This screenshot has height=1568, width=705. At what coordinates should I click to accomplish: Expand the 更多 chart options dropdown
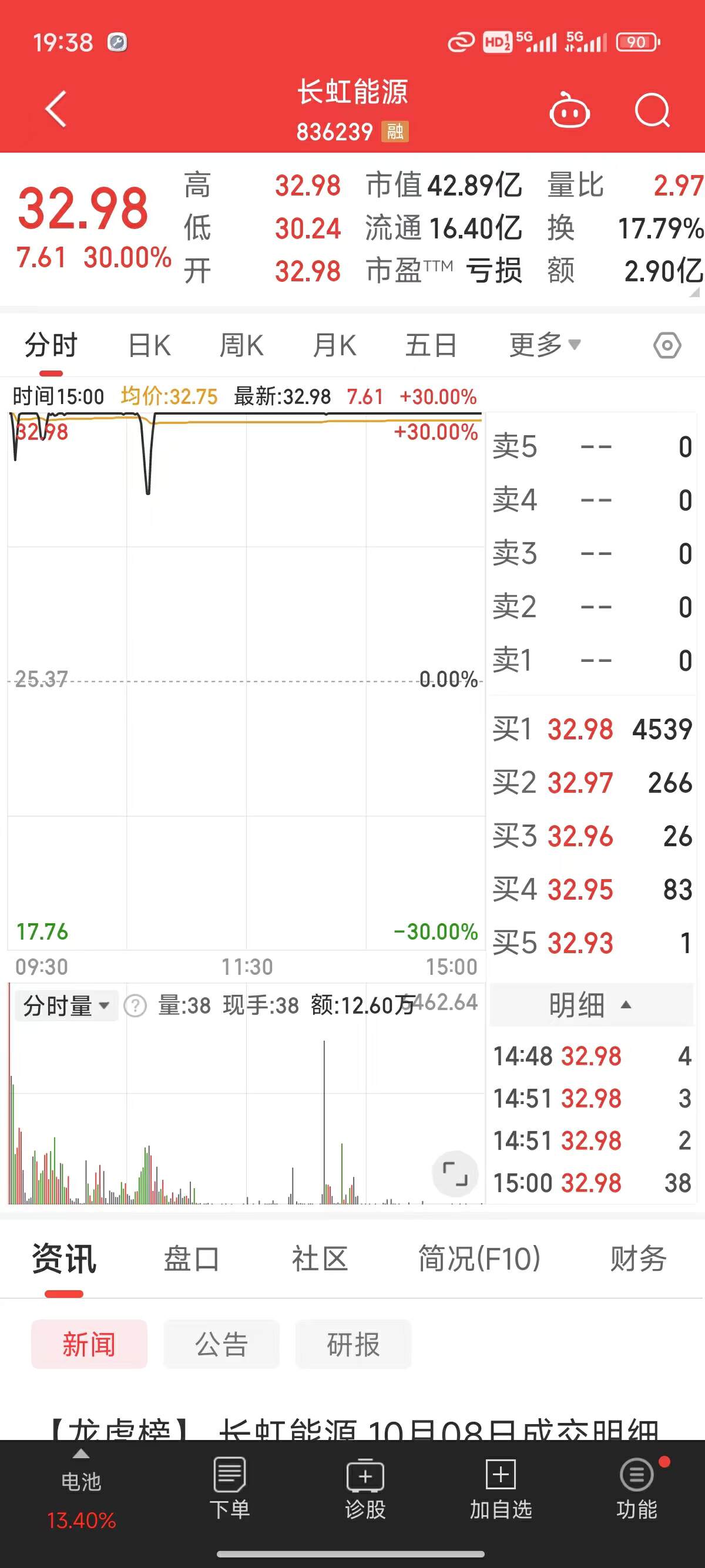(545, 345)
